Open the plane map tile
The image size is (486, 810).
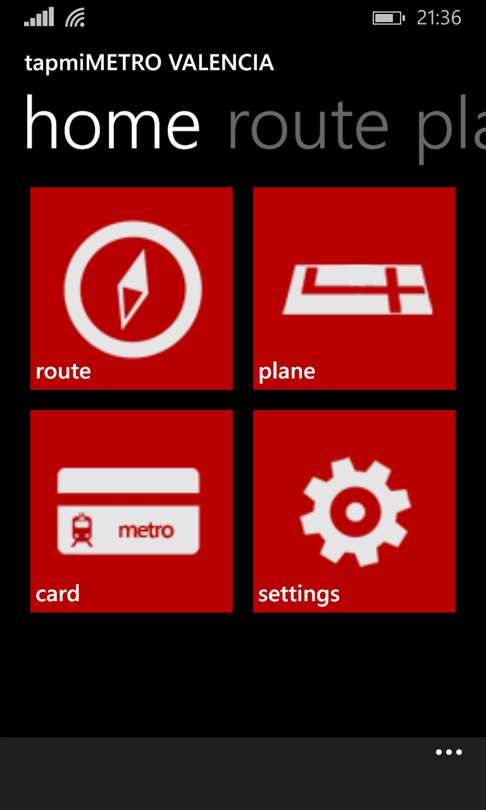click(x=354, y=288)
